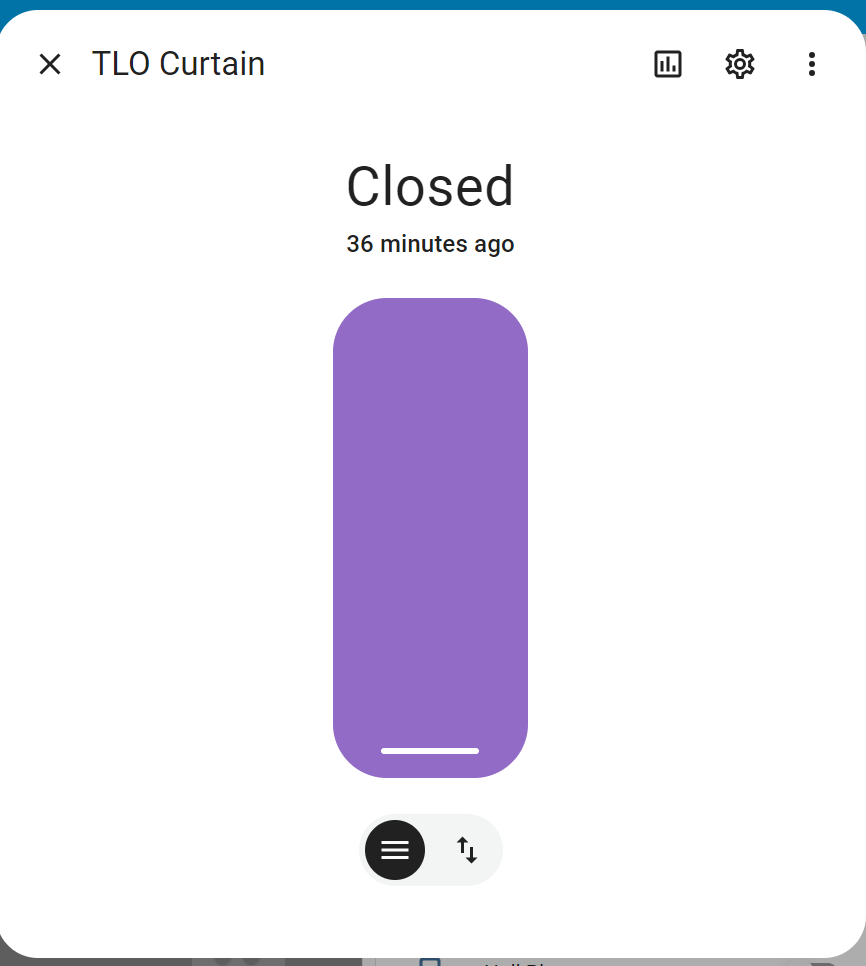Tap the purple curtain position slider

430,537
